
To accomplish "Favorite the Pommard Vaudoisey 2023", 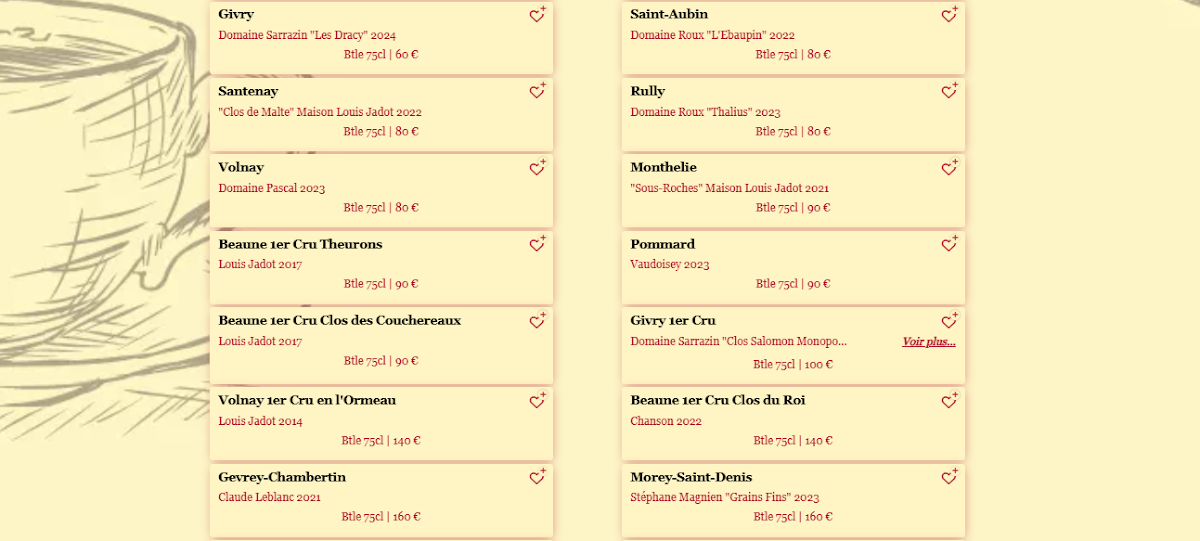I will tap(949, 245).
